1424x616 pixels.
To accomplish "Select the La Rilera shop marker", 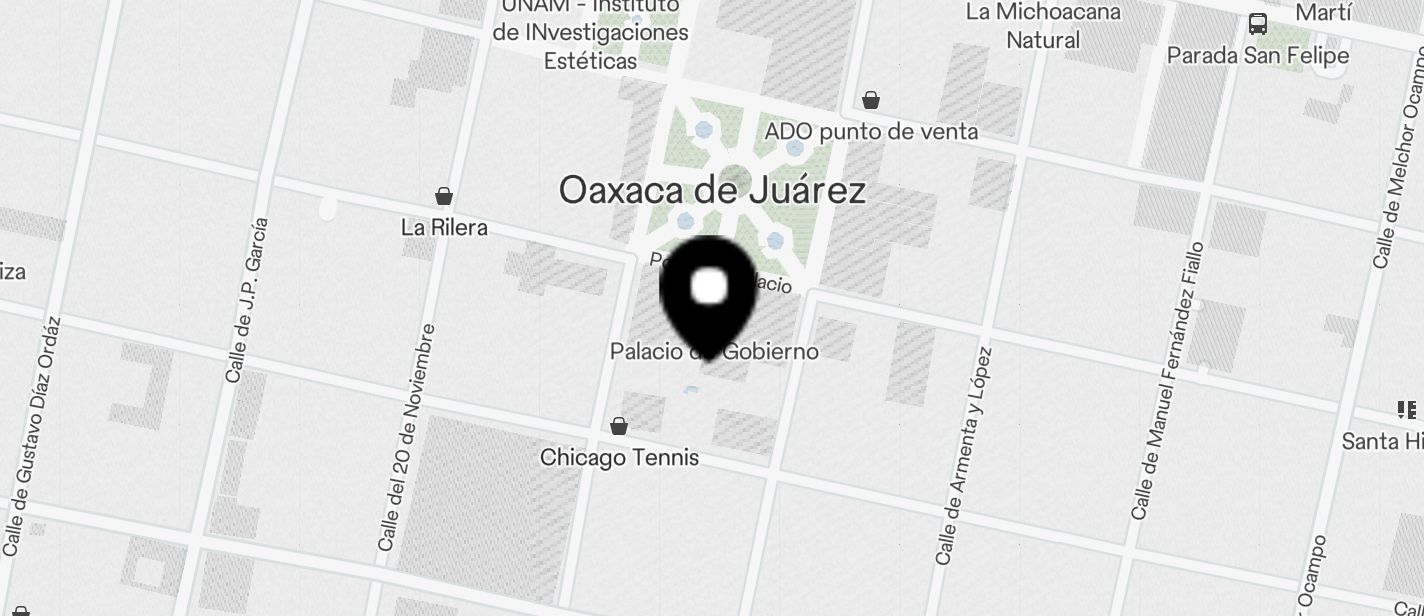I will 444,196.
